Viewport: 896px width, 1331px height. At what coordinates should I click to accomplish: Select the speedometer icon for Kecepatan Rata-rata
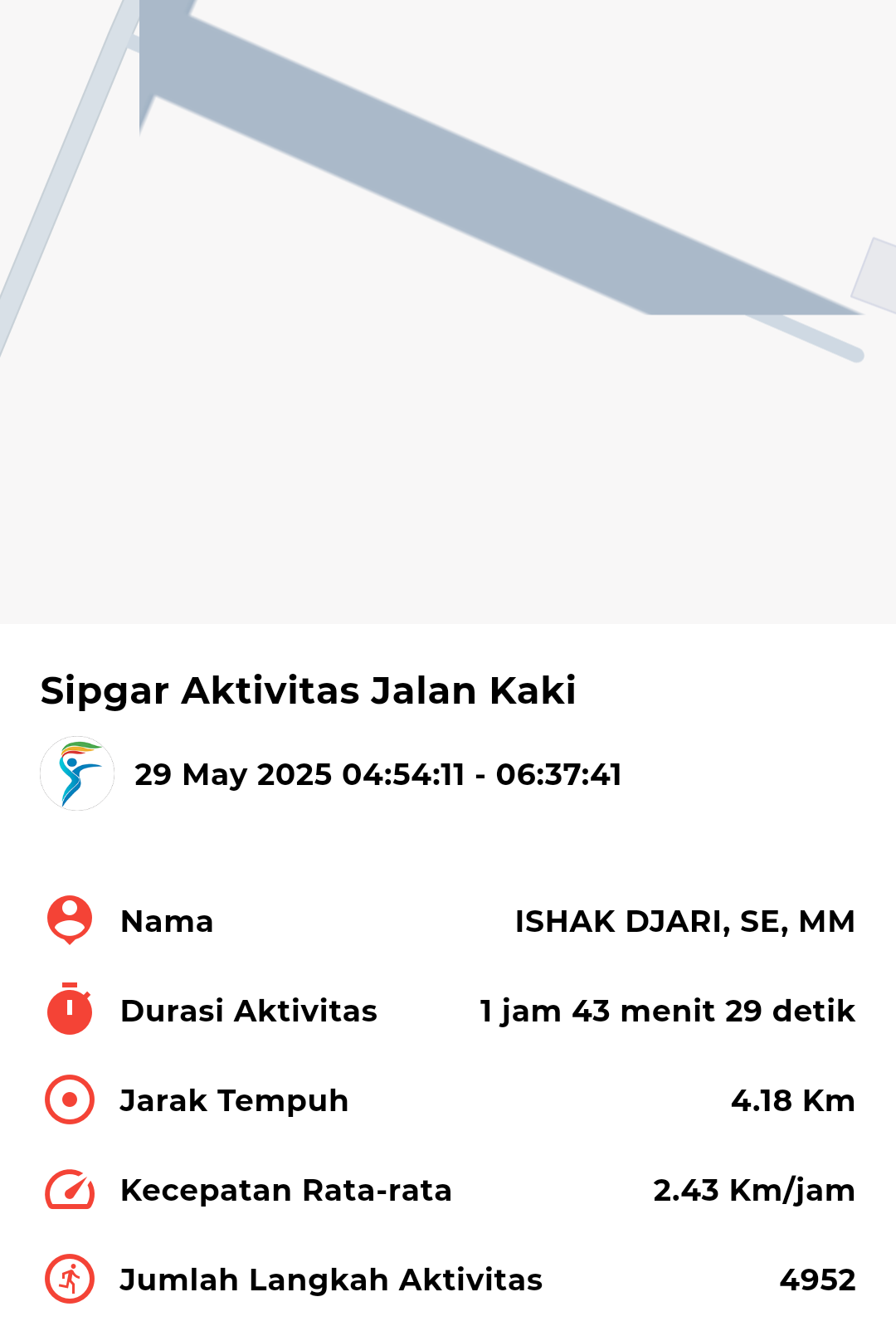(68, 1190)
